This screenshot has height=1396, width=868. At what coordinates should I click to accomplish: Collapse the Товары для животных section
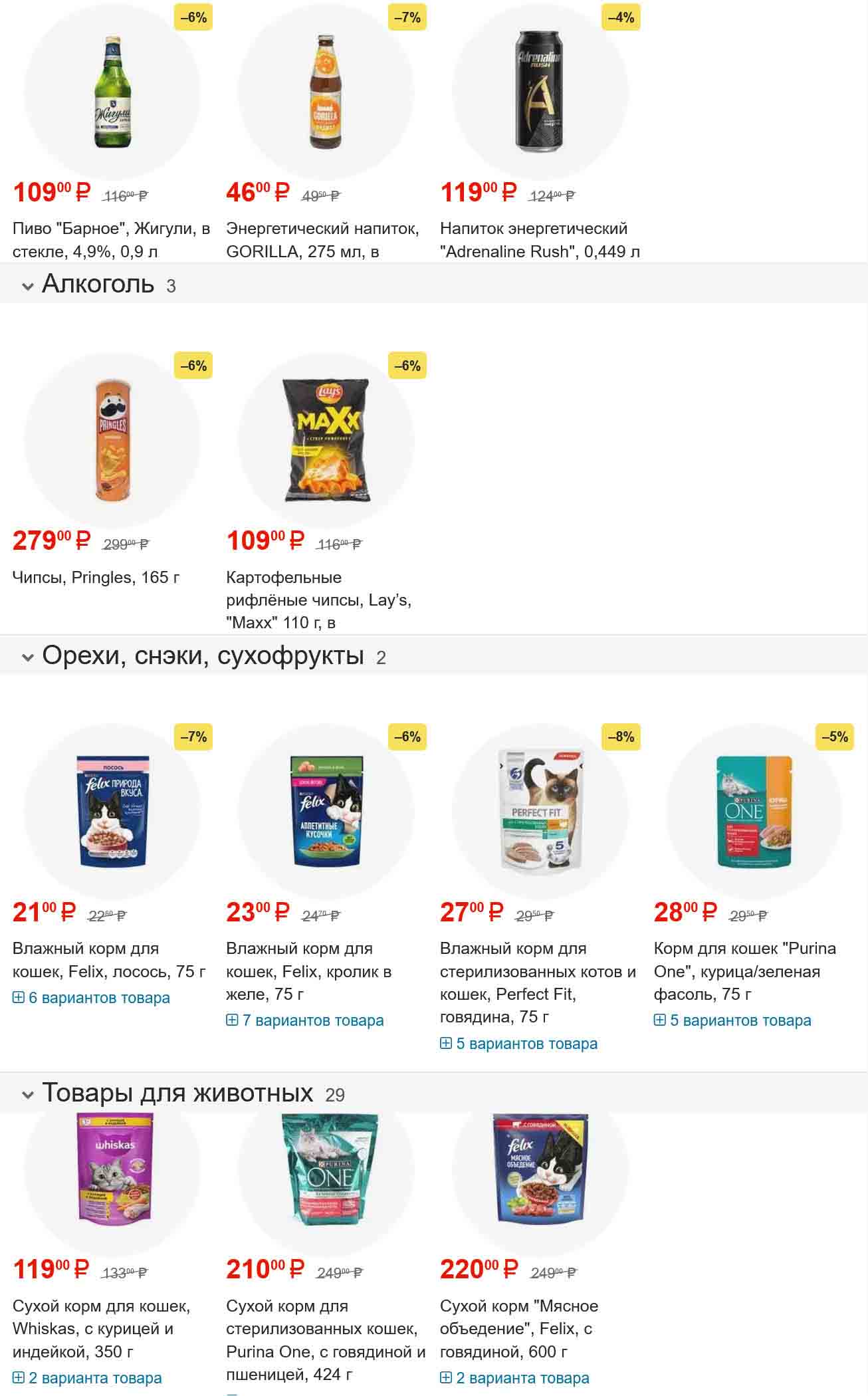pyautogui.click(x=28, y=1094)
